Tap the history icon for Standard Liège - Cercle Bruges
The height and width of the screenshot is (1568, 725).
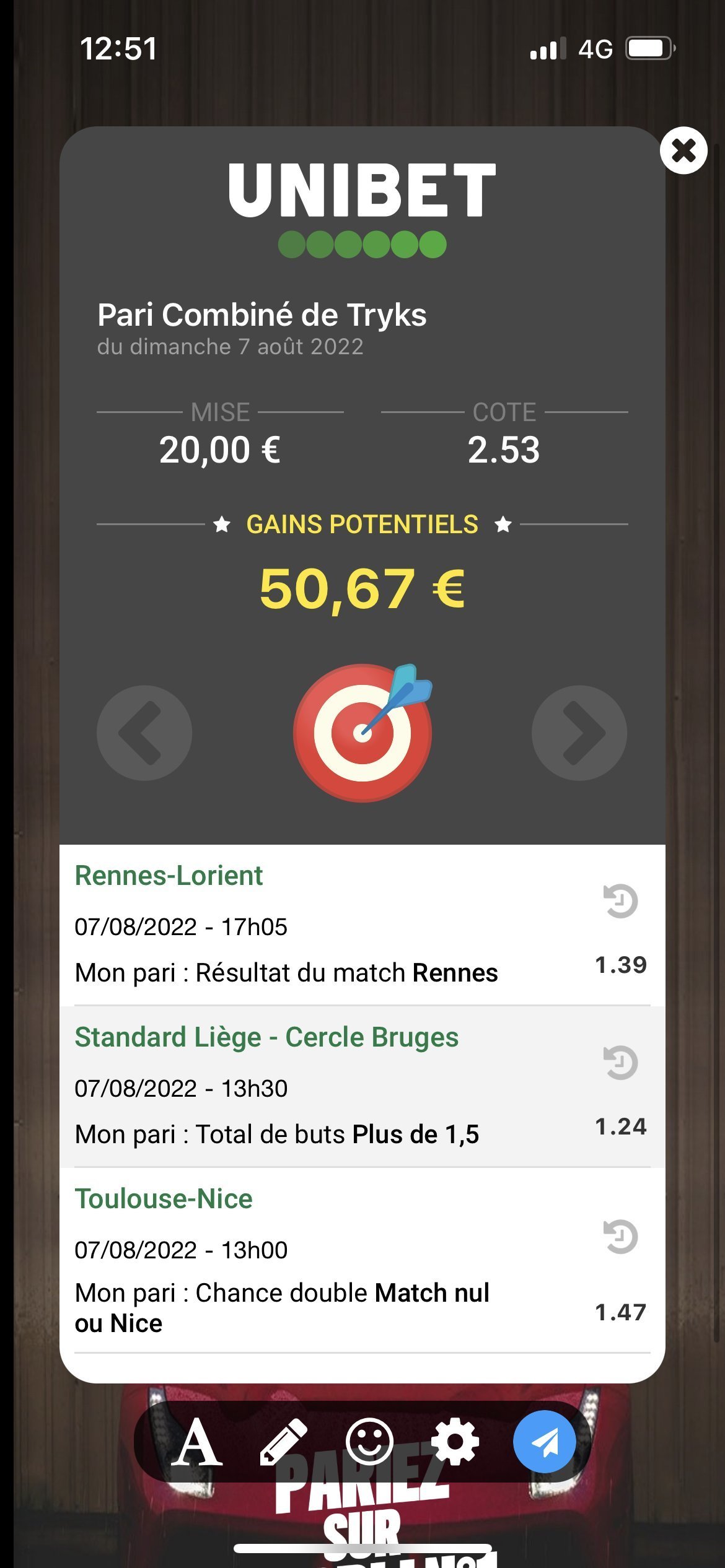(620, 1063)
